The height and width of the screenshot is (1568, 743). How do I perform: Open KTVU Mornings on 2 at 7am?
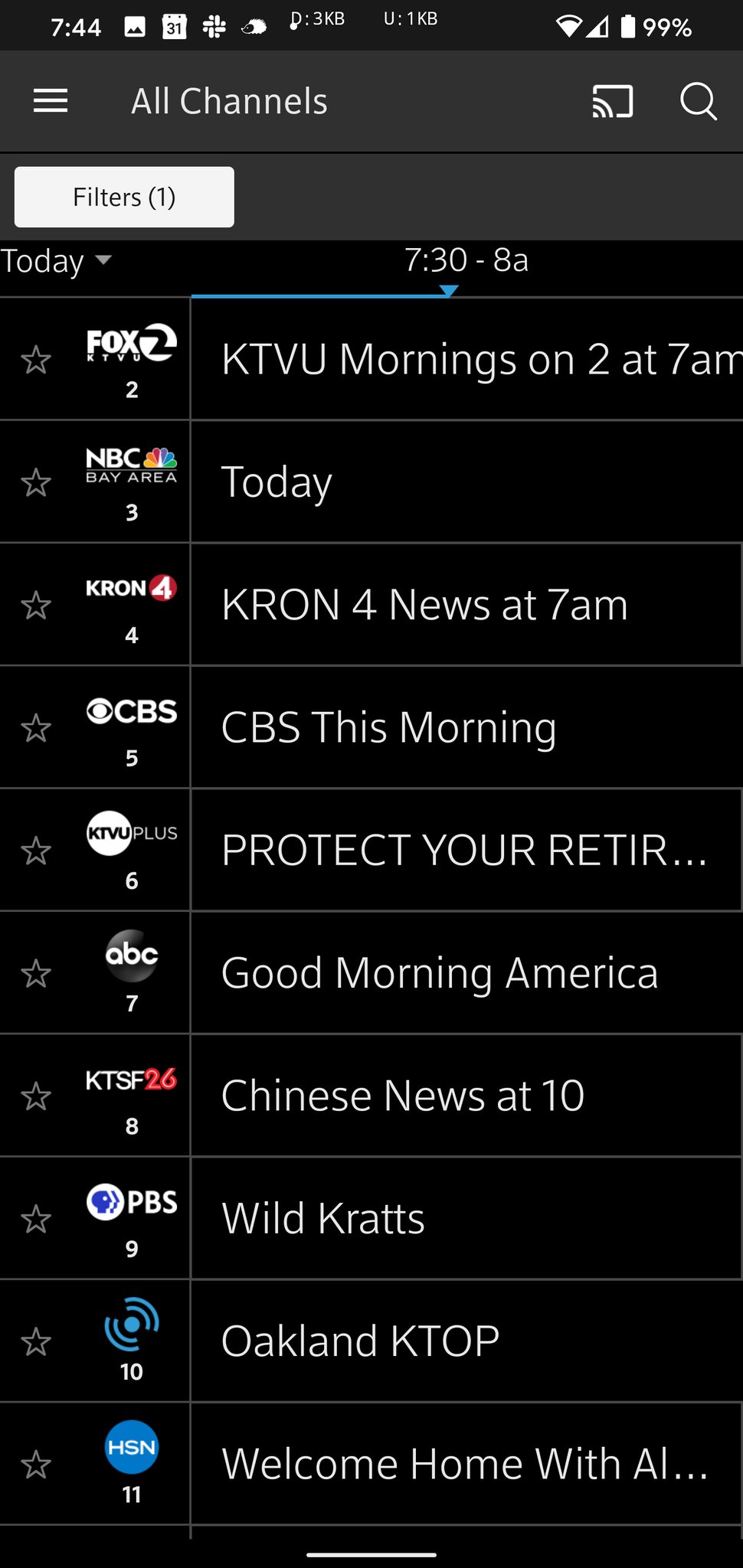pos(466,359)
